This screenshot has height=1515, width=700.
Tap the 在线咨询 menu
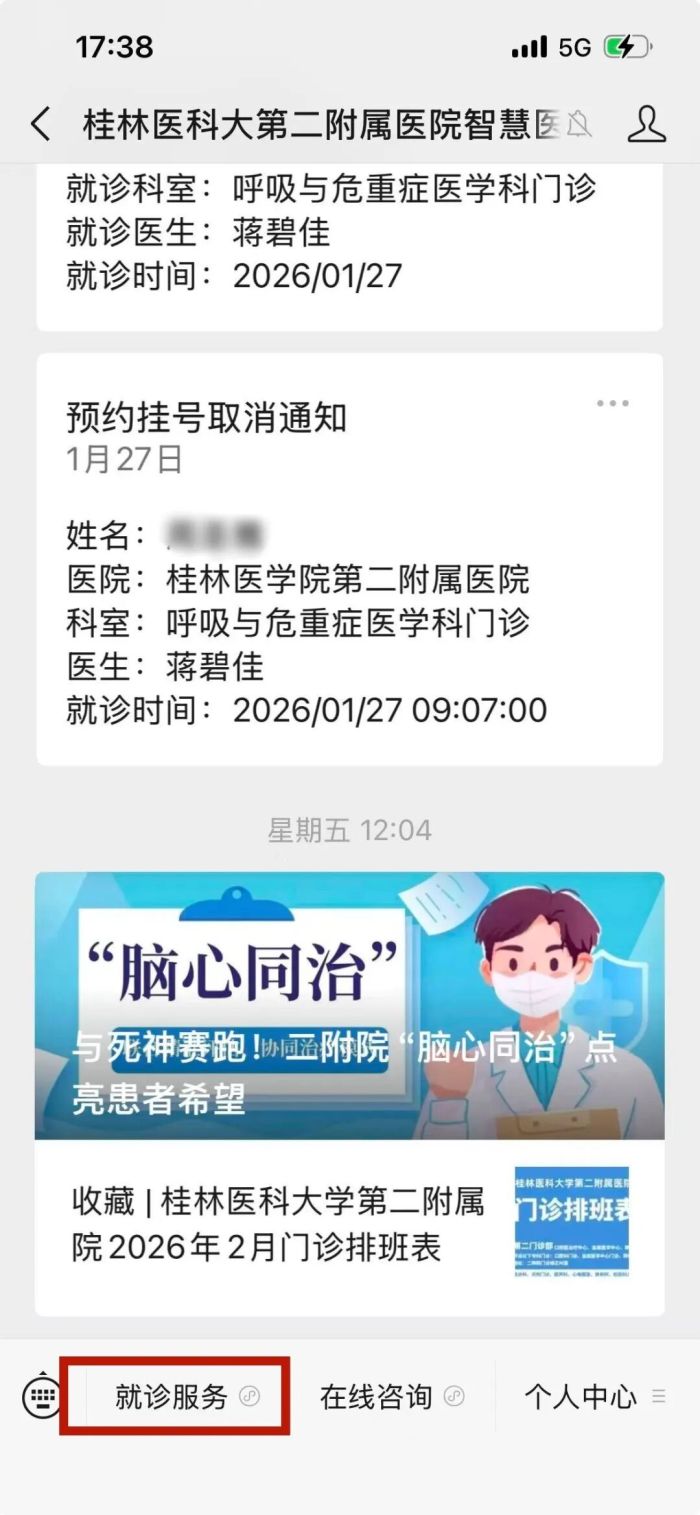tap(391, 1396)
